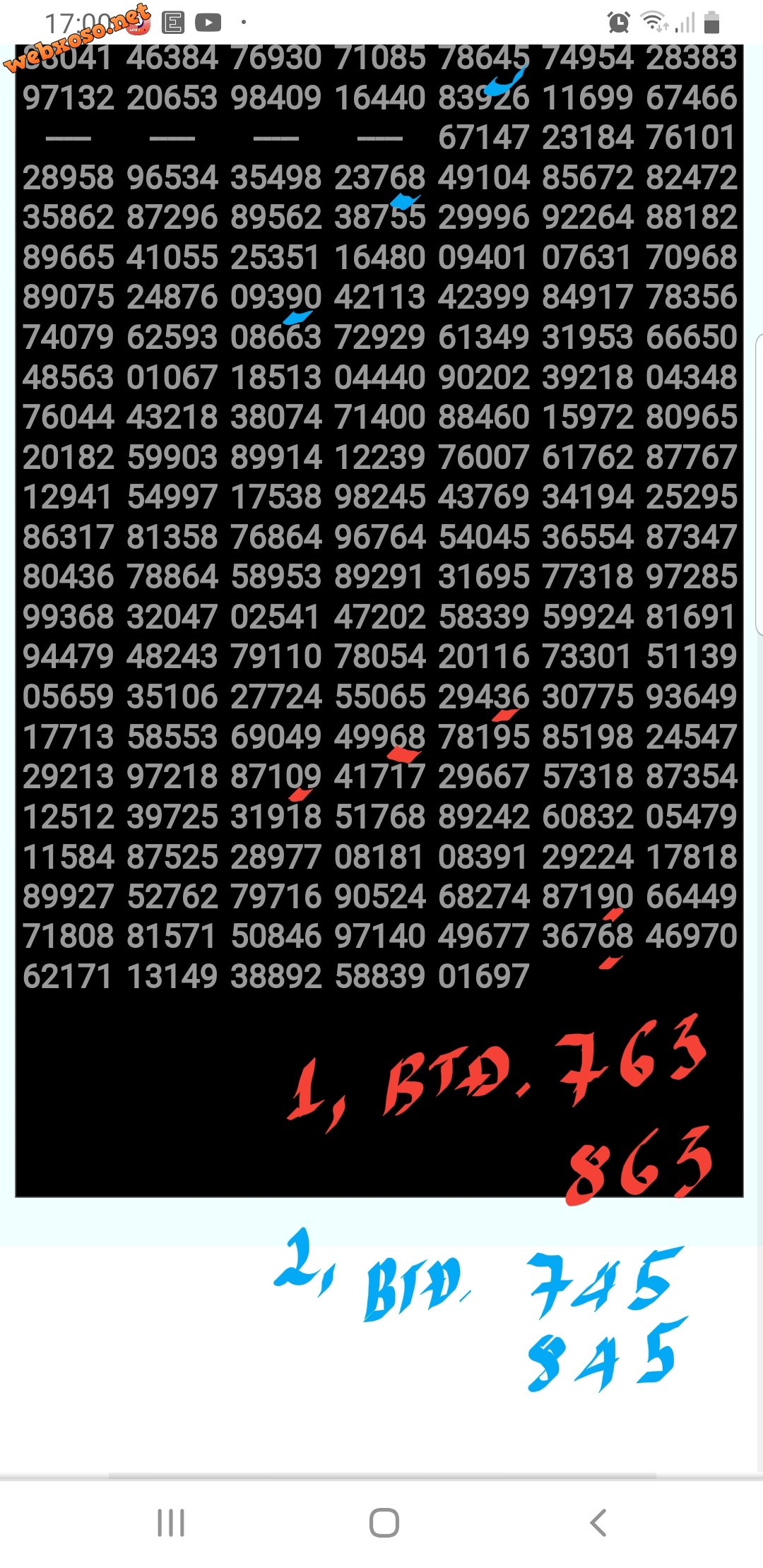Open the recent apps view
Screen dimensions: 763x1568
pyautogui.click(x=171, y=1522)
